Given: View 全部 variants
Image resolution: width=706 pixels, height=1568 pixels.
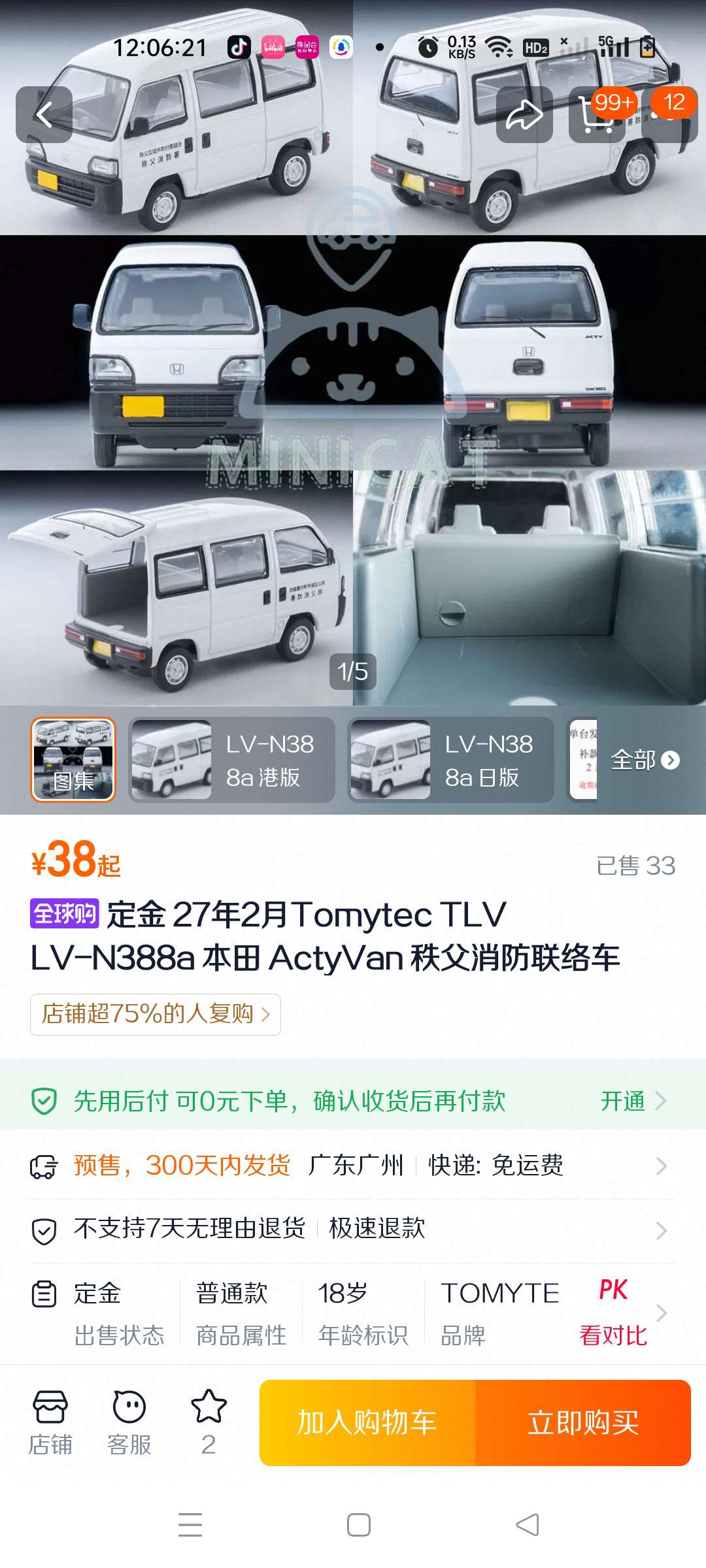Looking at the screenshot, I should 645,760.
